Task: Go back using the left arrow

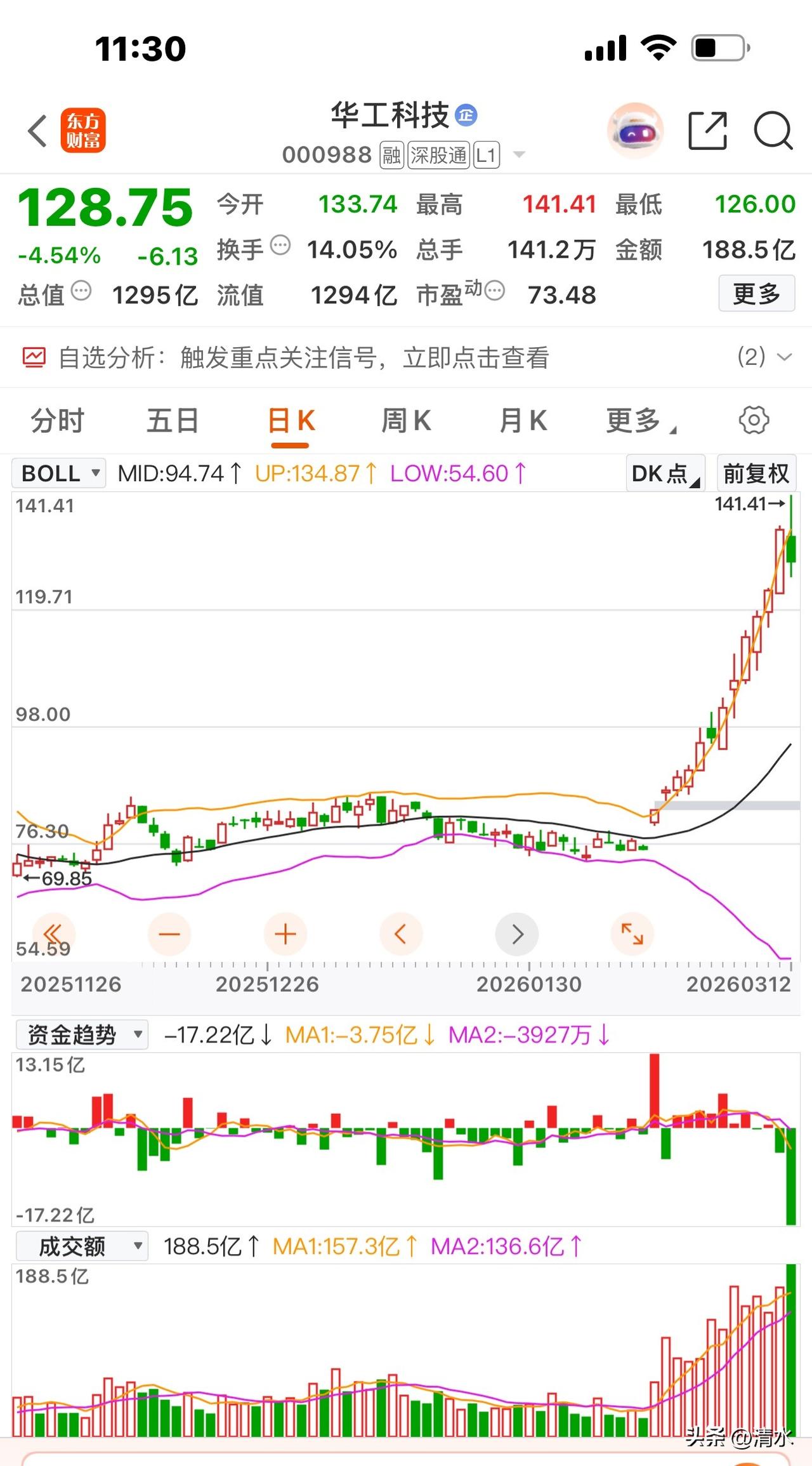Action: coord(35,129)
